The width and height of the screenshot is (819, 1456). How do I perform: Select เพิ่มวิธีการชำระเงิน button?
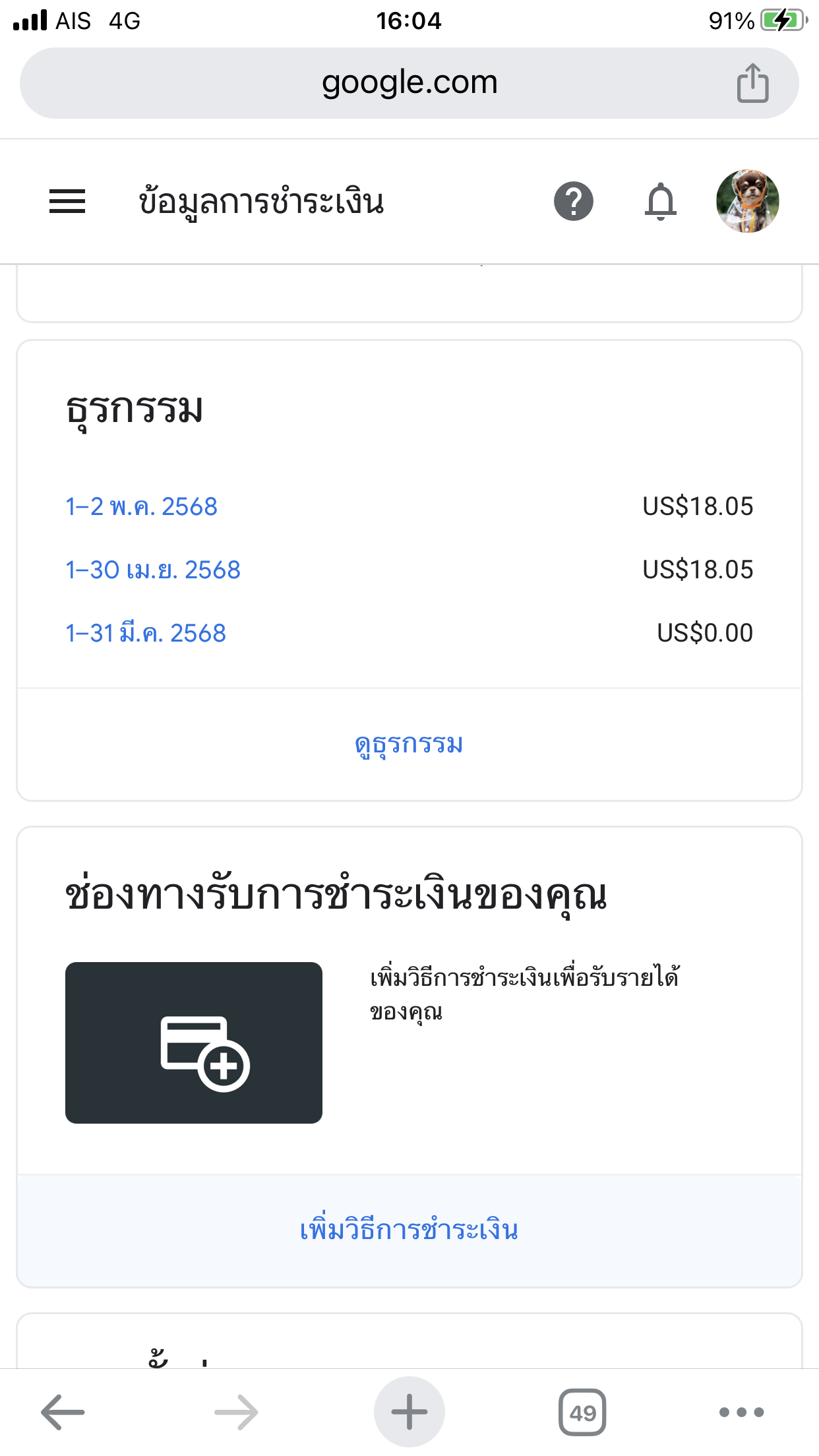[409, 1230]
